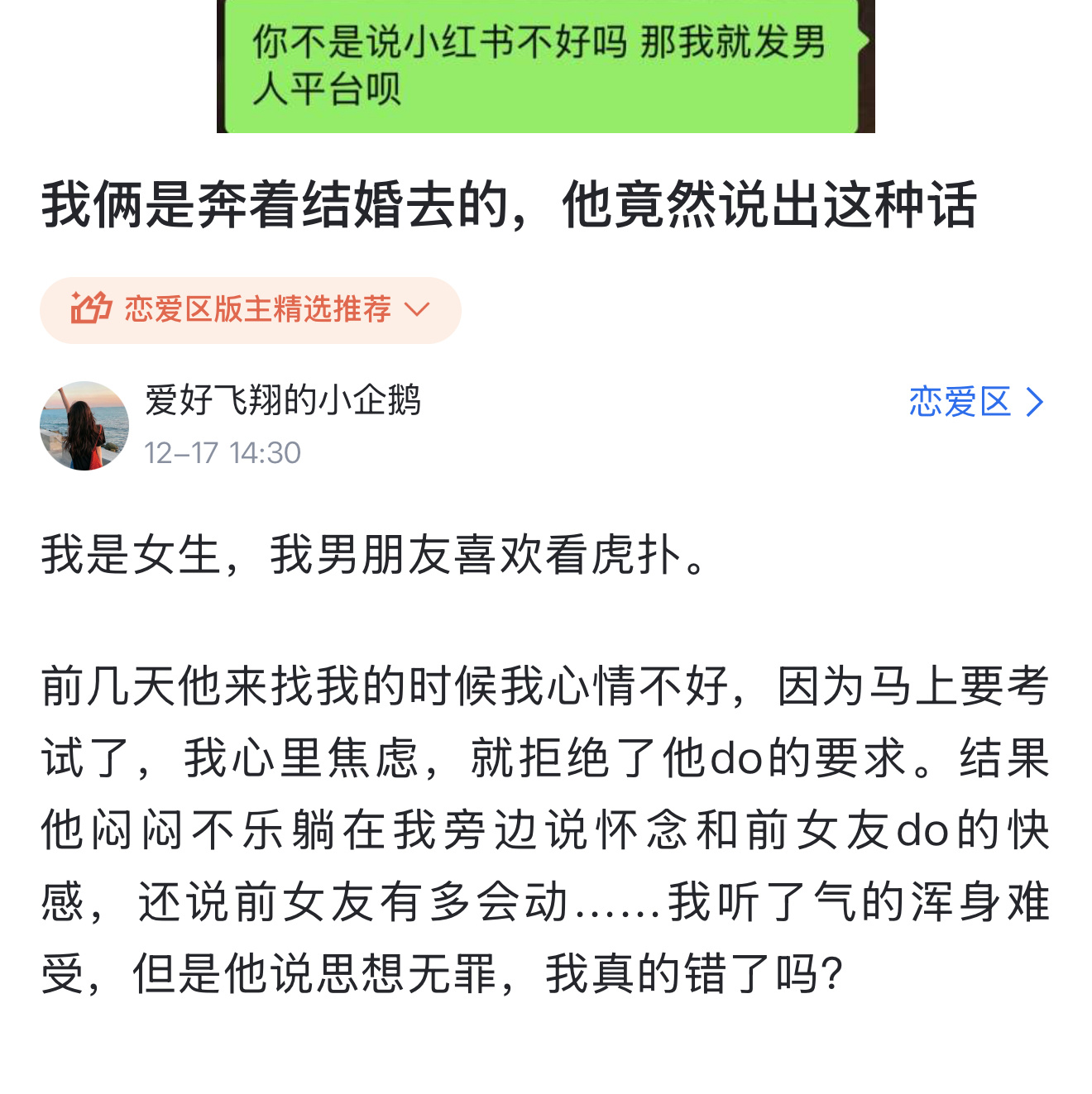This screenshot has width=1092, height=1094.
Task: Click the recommendation badge icon beside 恋爱区版主精选推荐
Action: tap(91, 308)
